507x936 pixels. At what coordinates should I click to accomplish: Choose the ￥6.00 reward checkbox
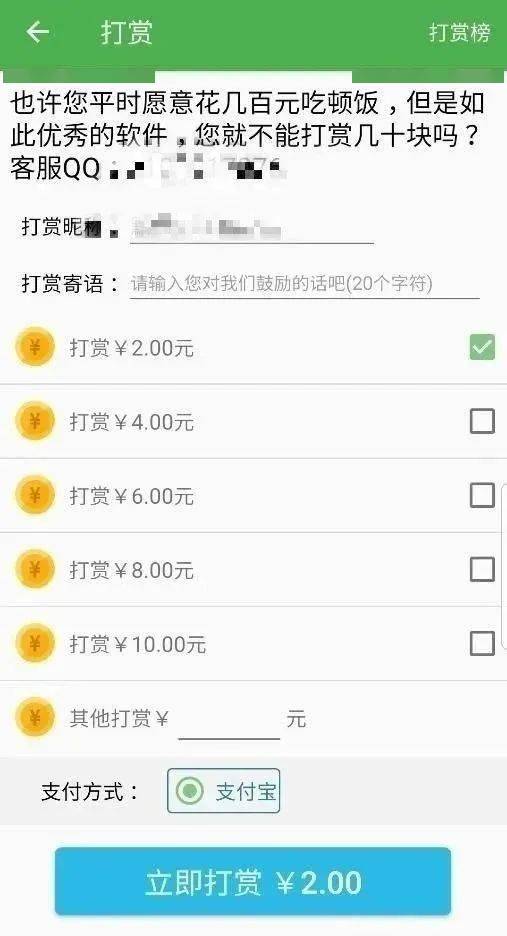click(482, 495)
